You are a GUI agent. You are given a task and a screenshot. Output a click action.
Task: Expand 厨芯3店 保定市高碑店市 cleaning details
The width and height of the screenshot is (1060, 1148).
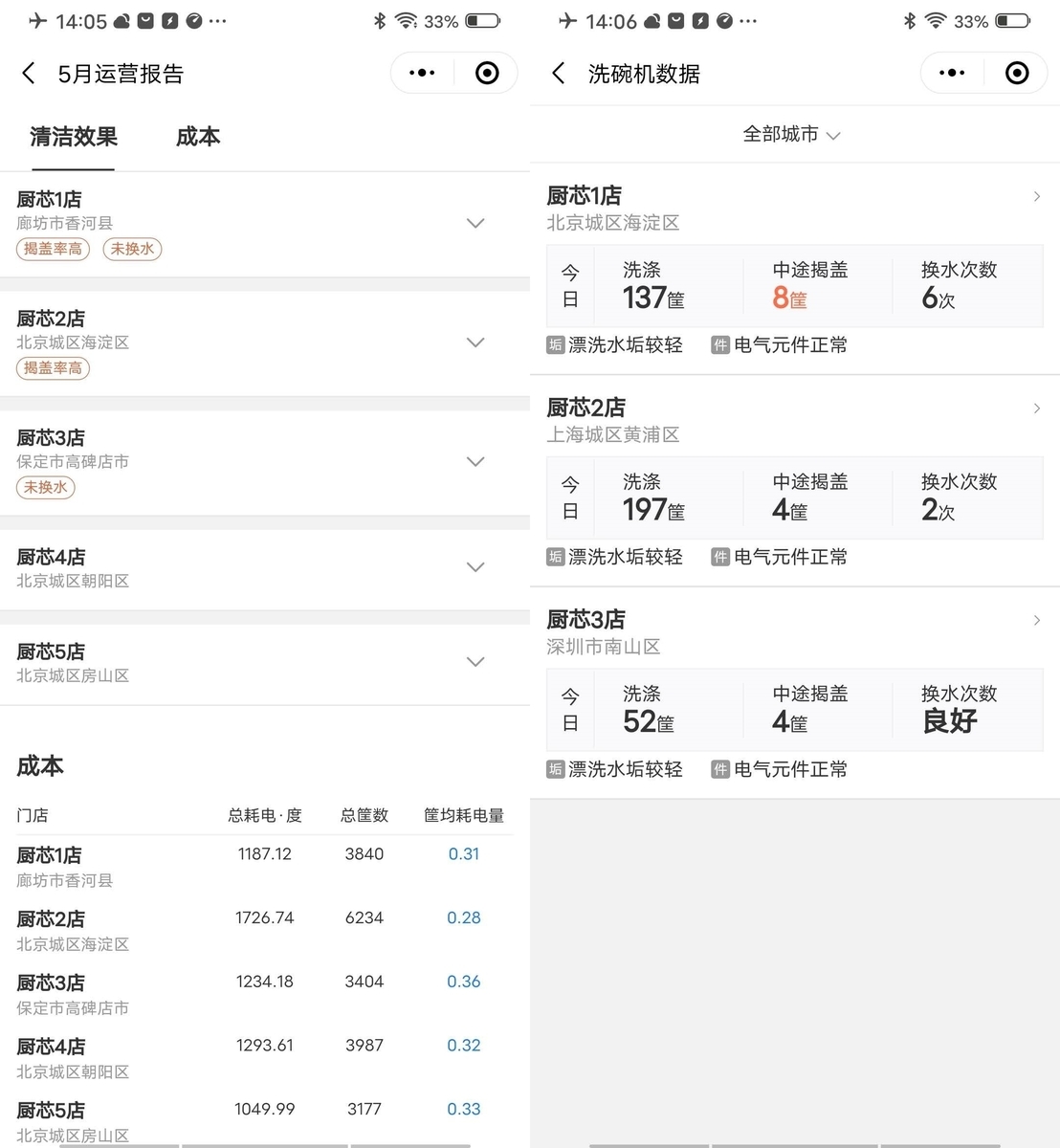(475, 462)
